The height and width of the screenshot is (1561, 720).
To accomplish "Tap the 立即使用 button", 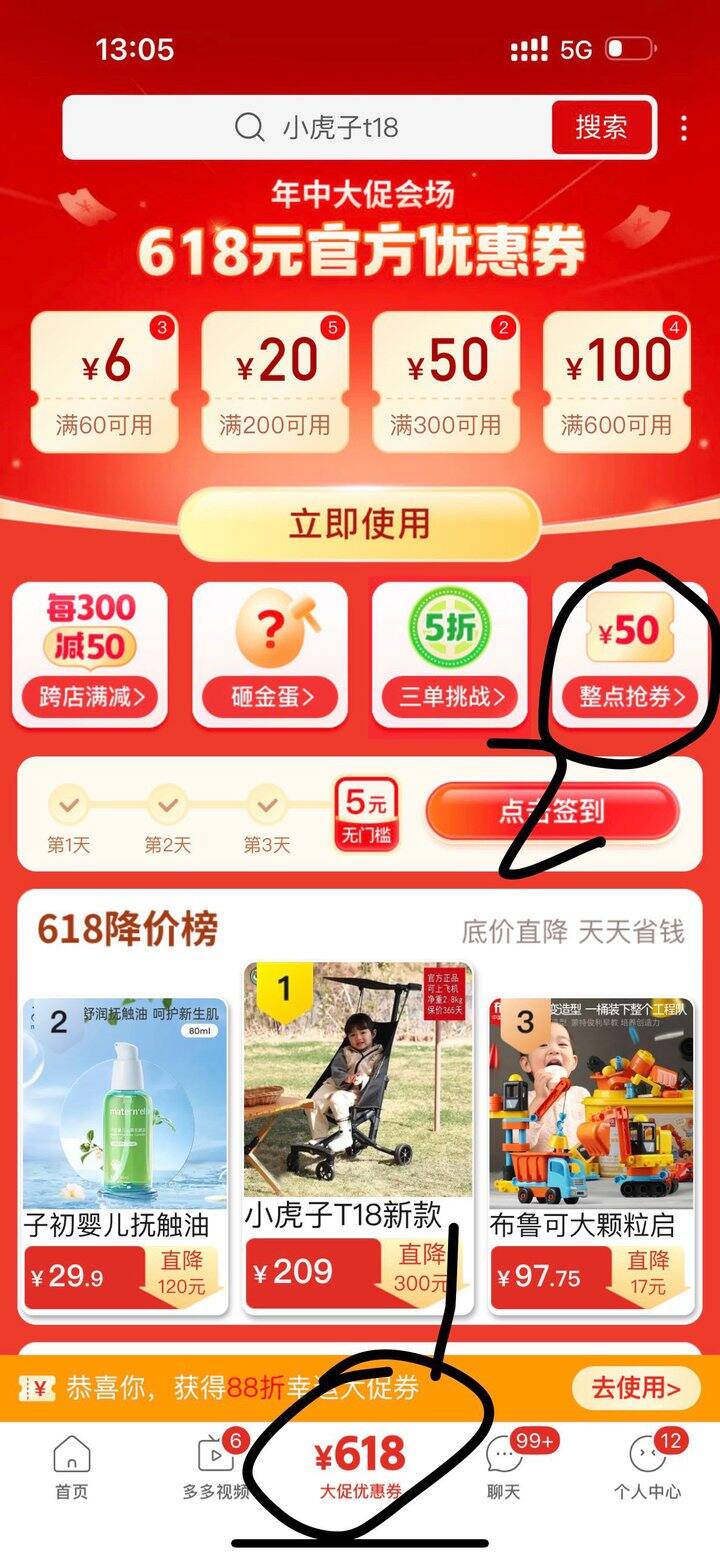I will coord(359,524).
